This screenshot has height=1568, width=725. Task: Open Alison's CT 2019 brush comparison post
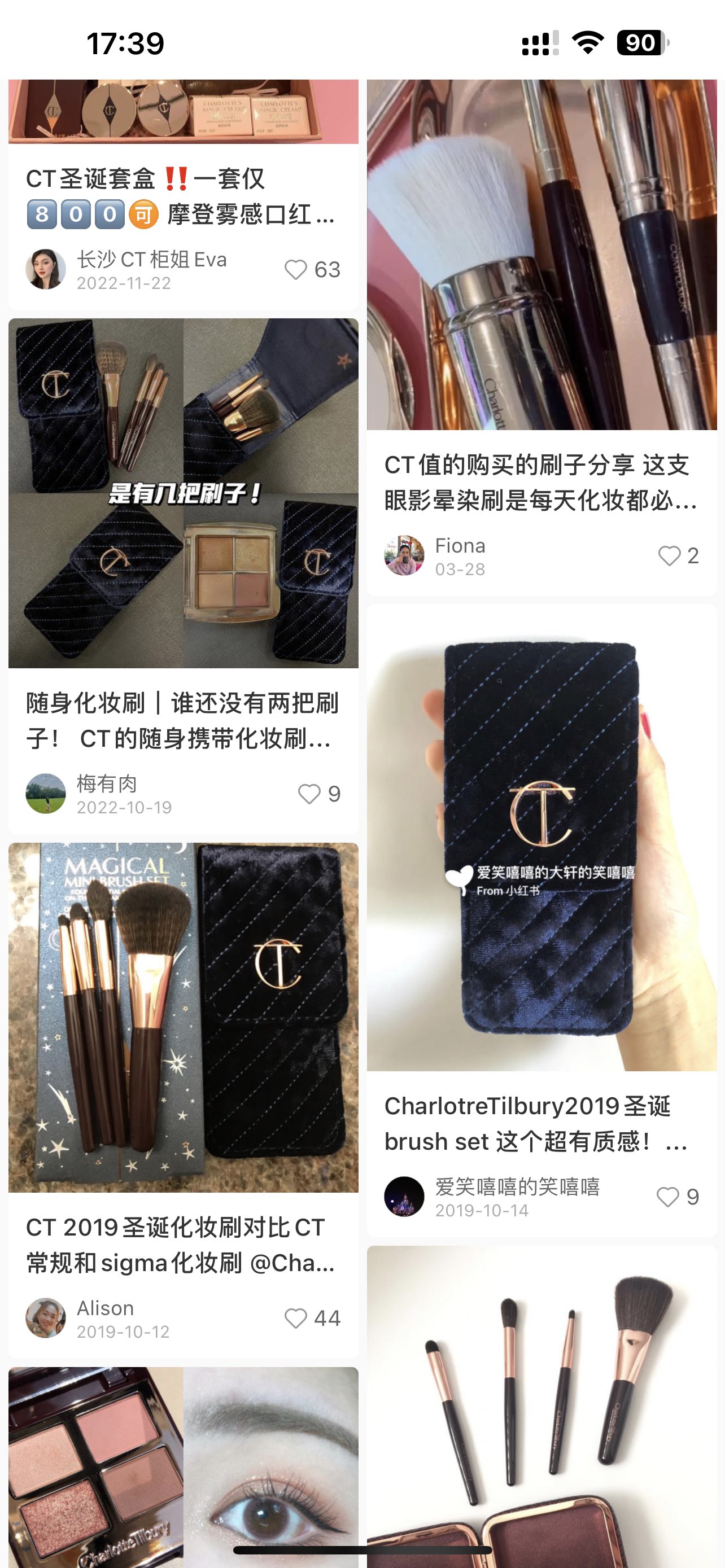182,1018
